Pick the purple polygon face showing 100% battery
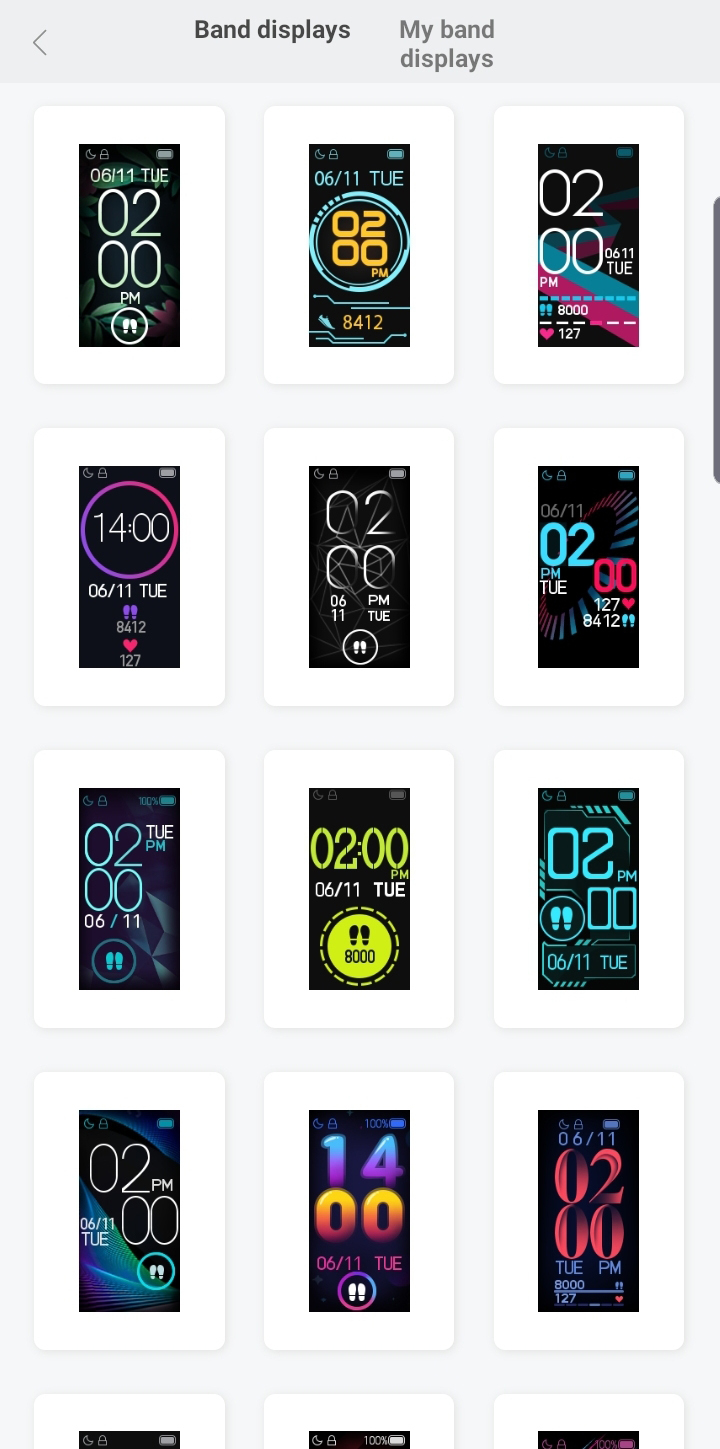The width and height of the screenshot is (720, 1449). (x=129, y=889)
